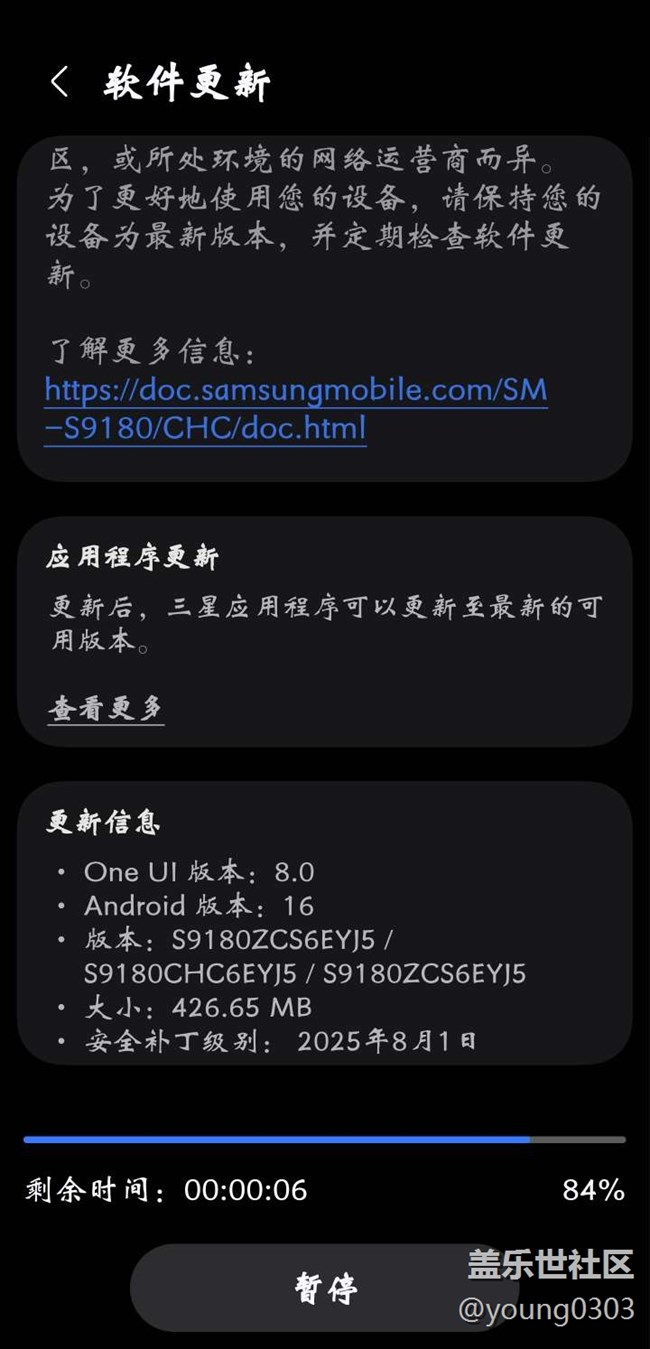650x1349 pixels.
Task: Pause the download with 暂停
Action: click(325, 1287)
